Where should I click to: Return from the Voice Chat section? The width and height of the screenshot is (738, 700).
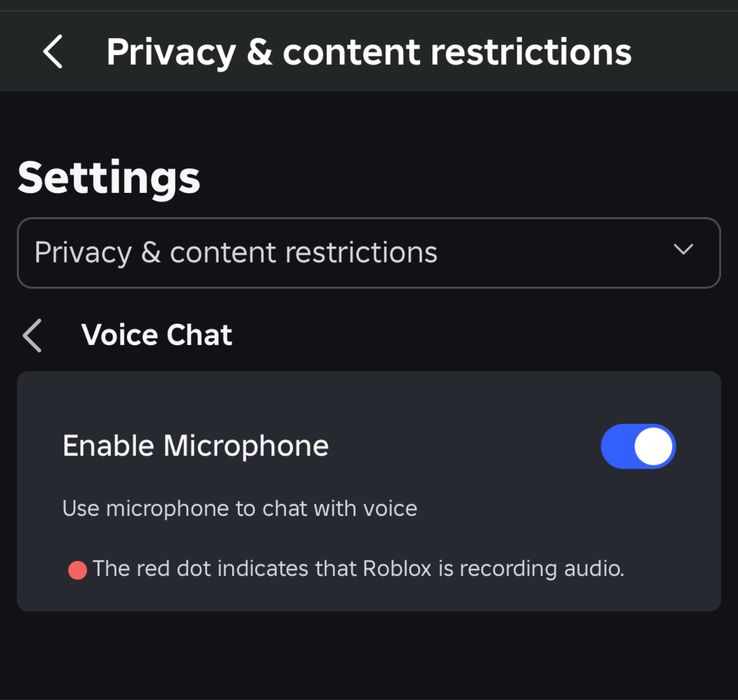tap(33, 335)
